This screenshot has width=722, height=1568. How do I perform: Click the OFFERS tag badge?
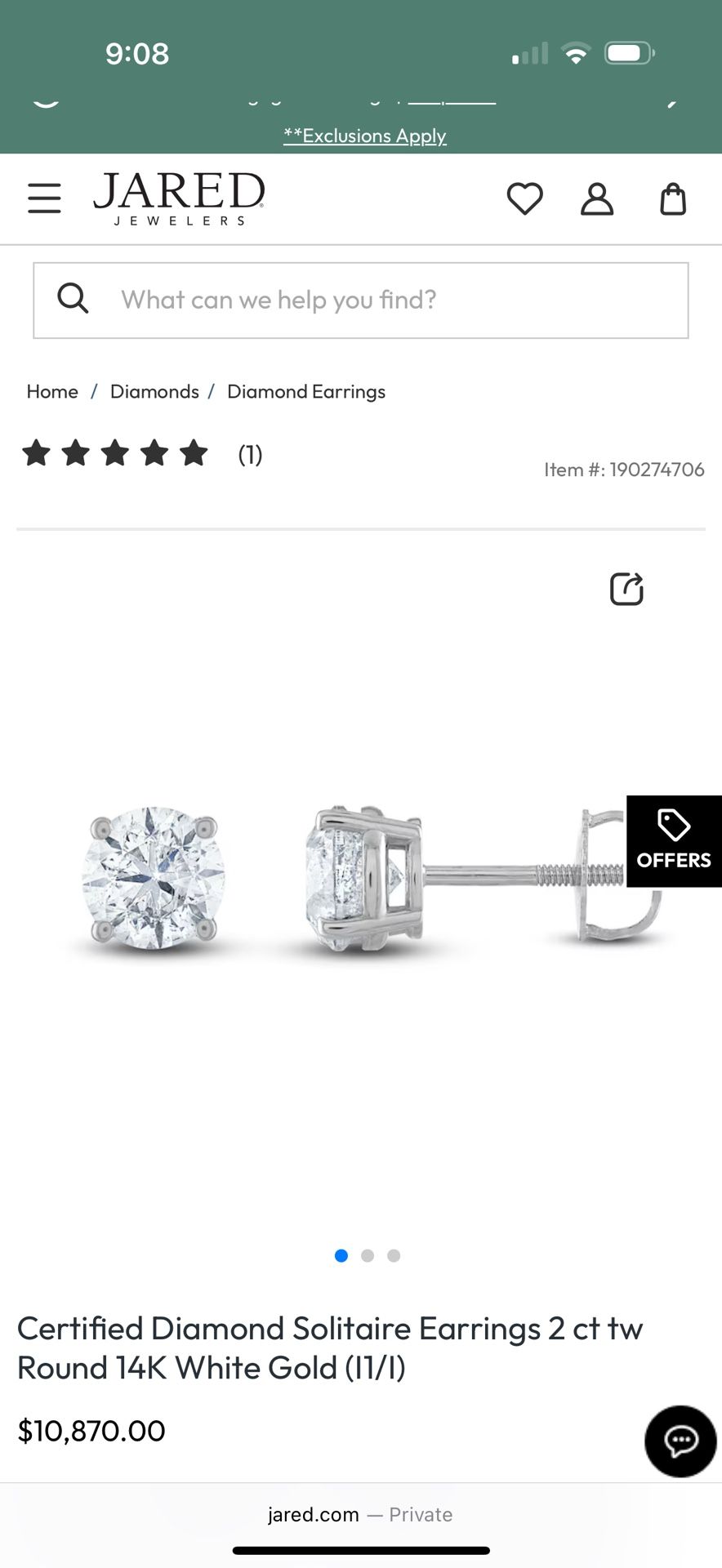click(674, 841)
